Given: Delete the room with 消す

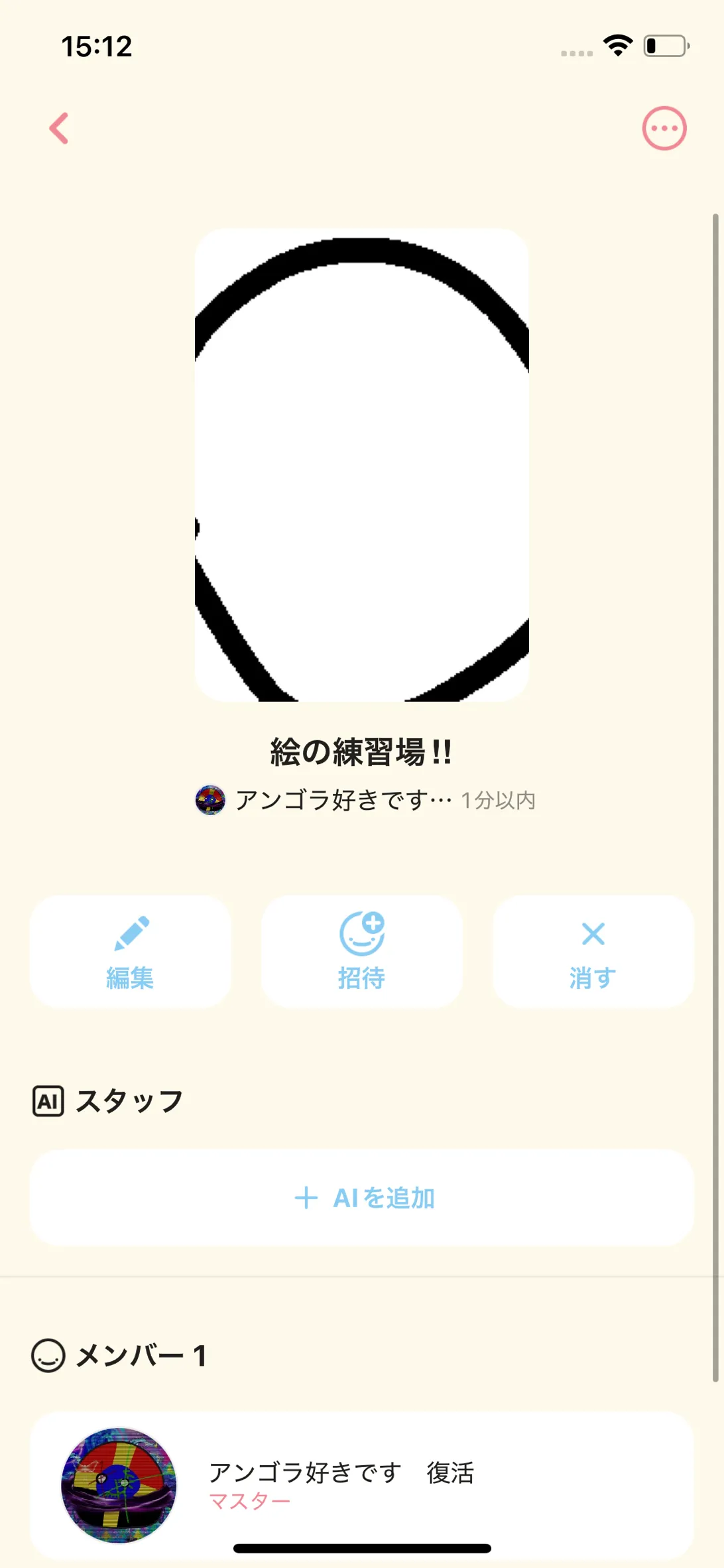Looking at the screenshot, I should click(x=593, y=952).
